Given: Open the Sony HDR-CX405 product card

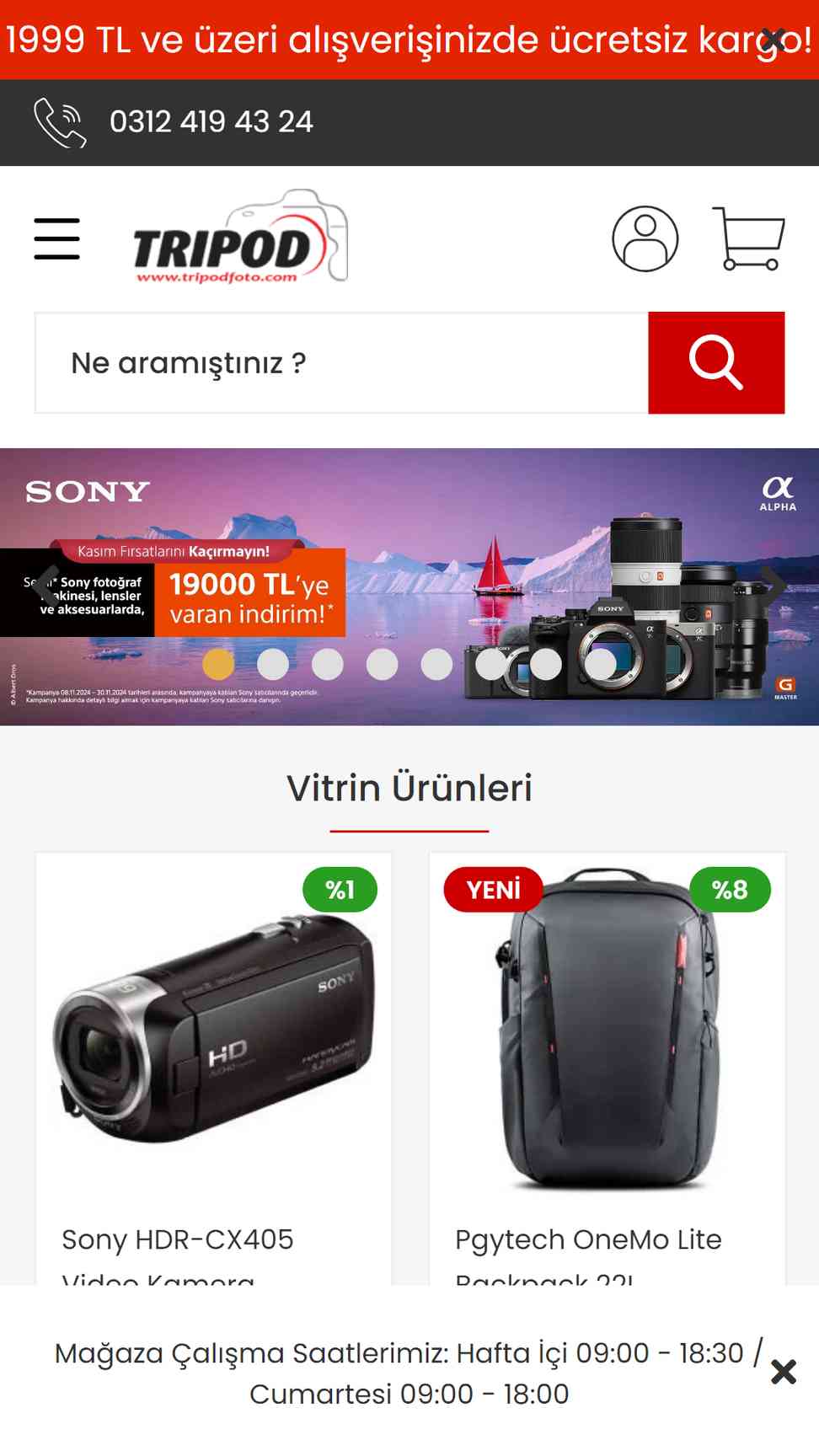Looking at the screenshot, I should point(213,1068).
